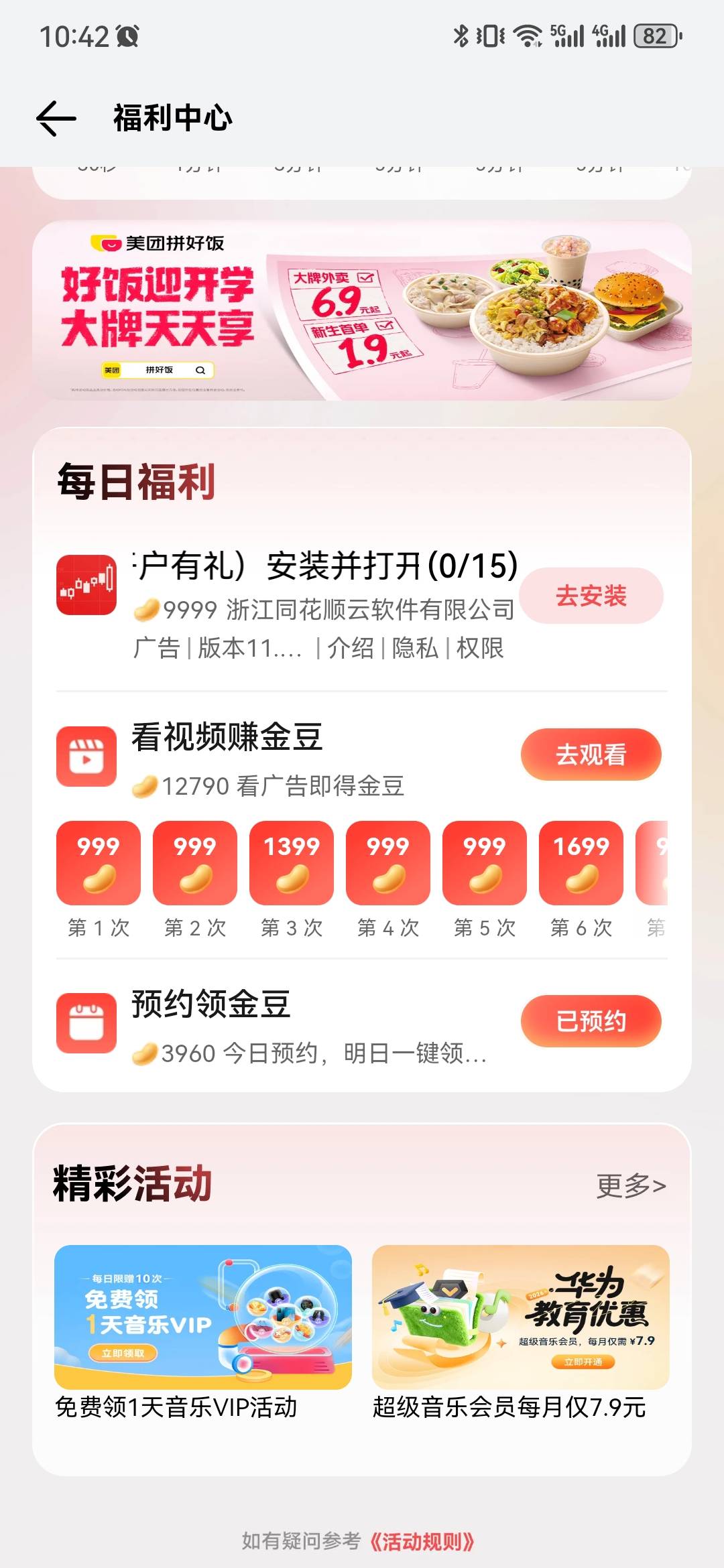
Task: Open the 介绍 link
Action: coord(350,648)
